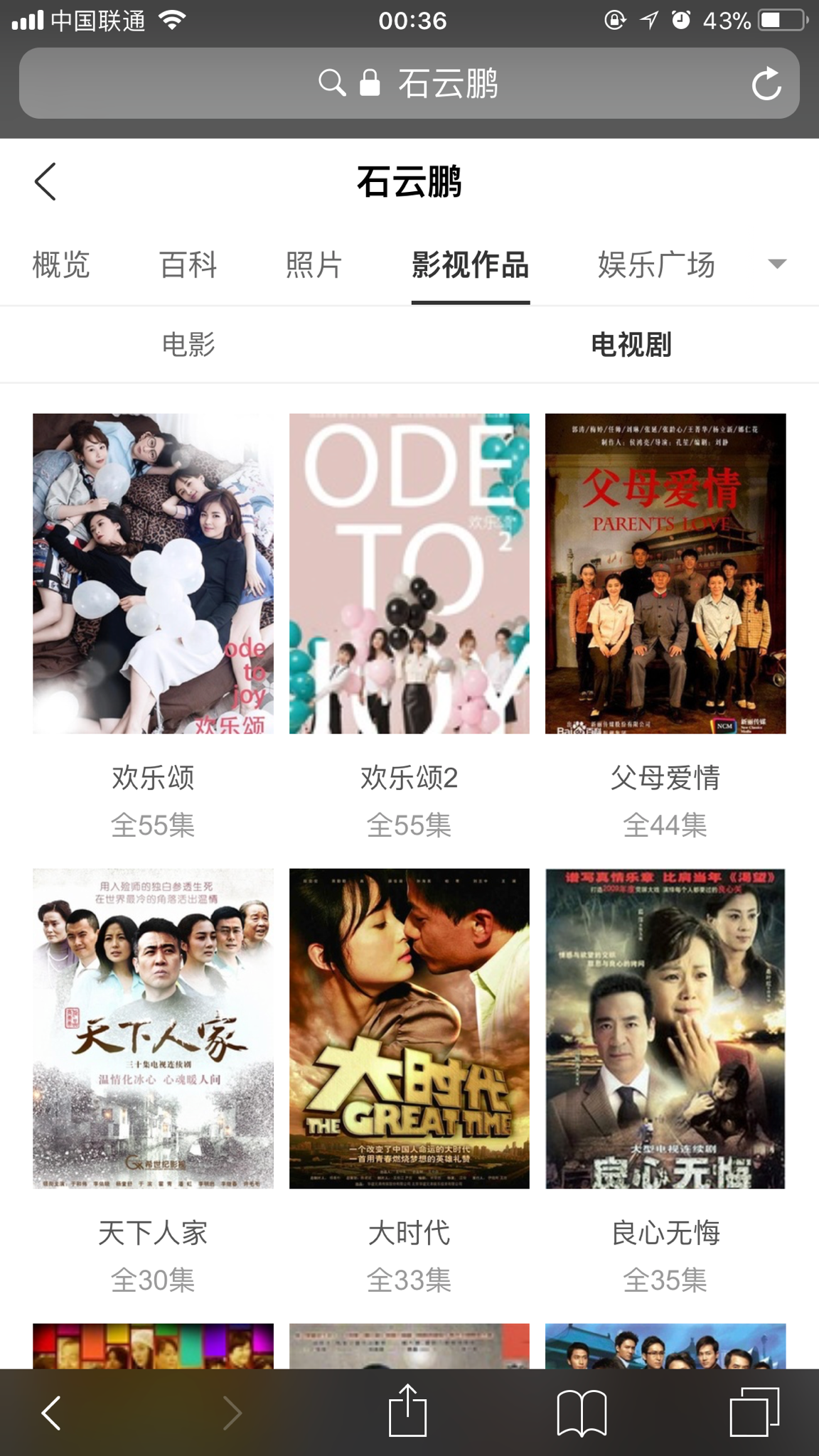Switch to the 娱乐广场 tab

coord(655,265)
